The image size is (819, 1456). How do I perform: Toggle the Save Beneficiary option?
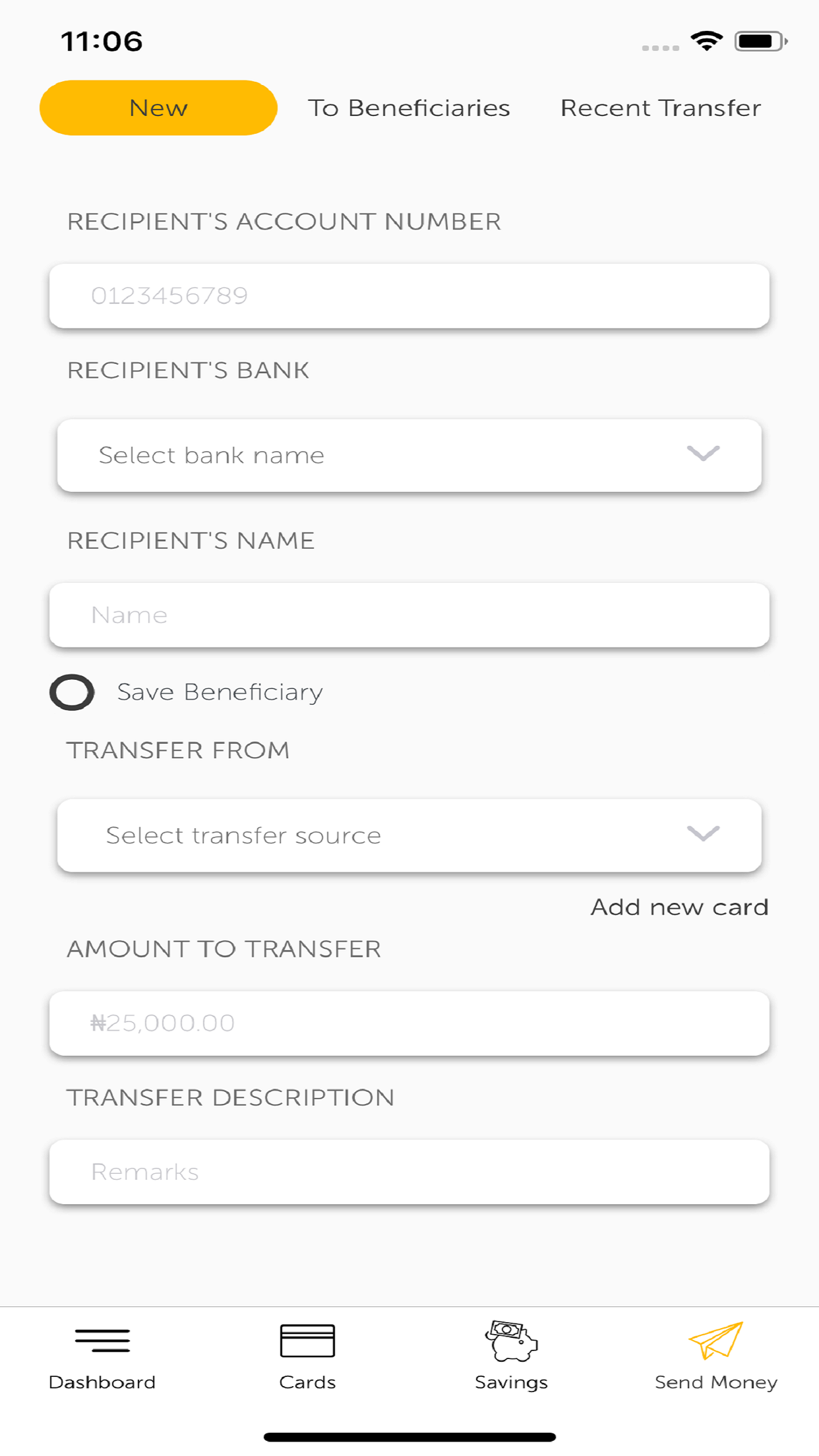(x=73, y=692)
